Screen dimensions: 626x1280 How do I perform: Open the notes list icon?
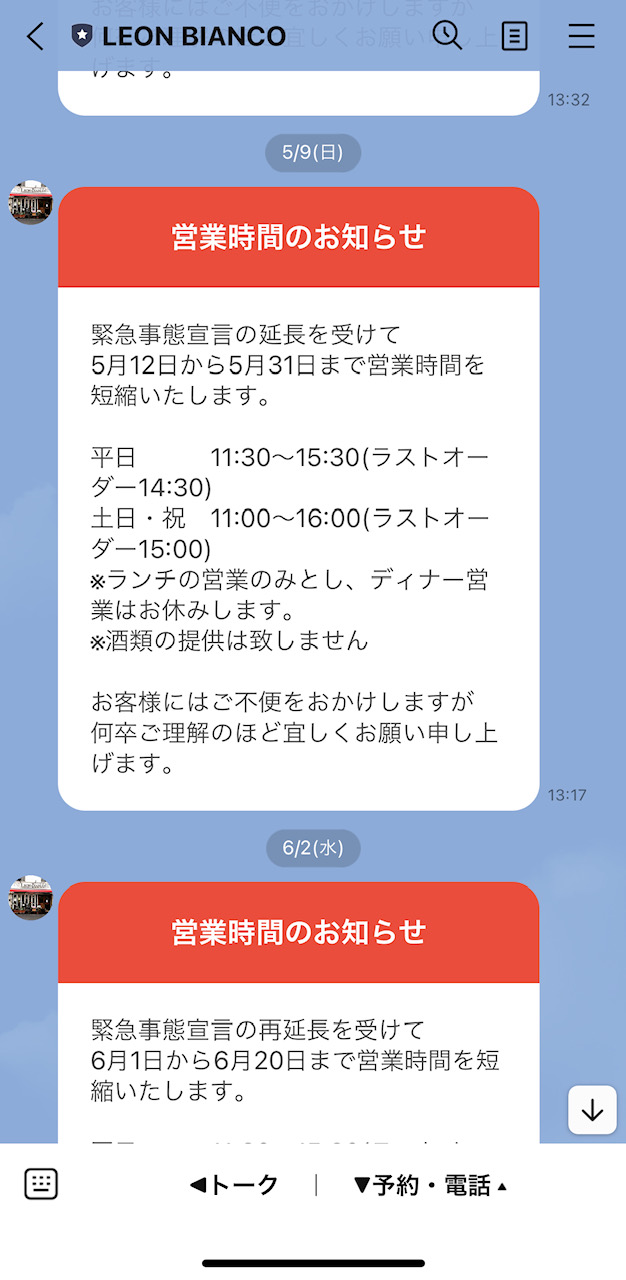(514, 37)
